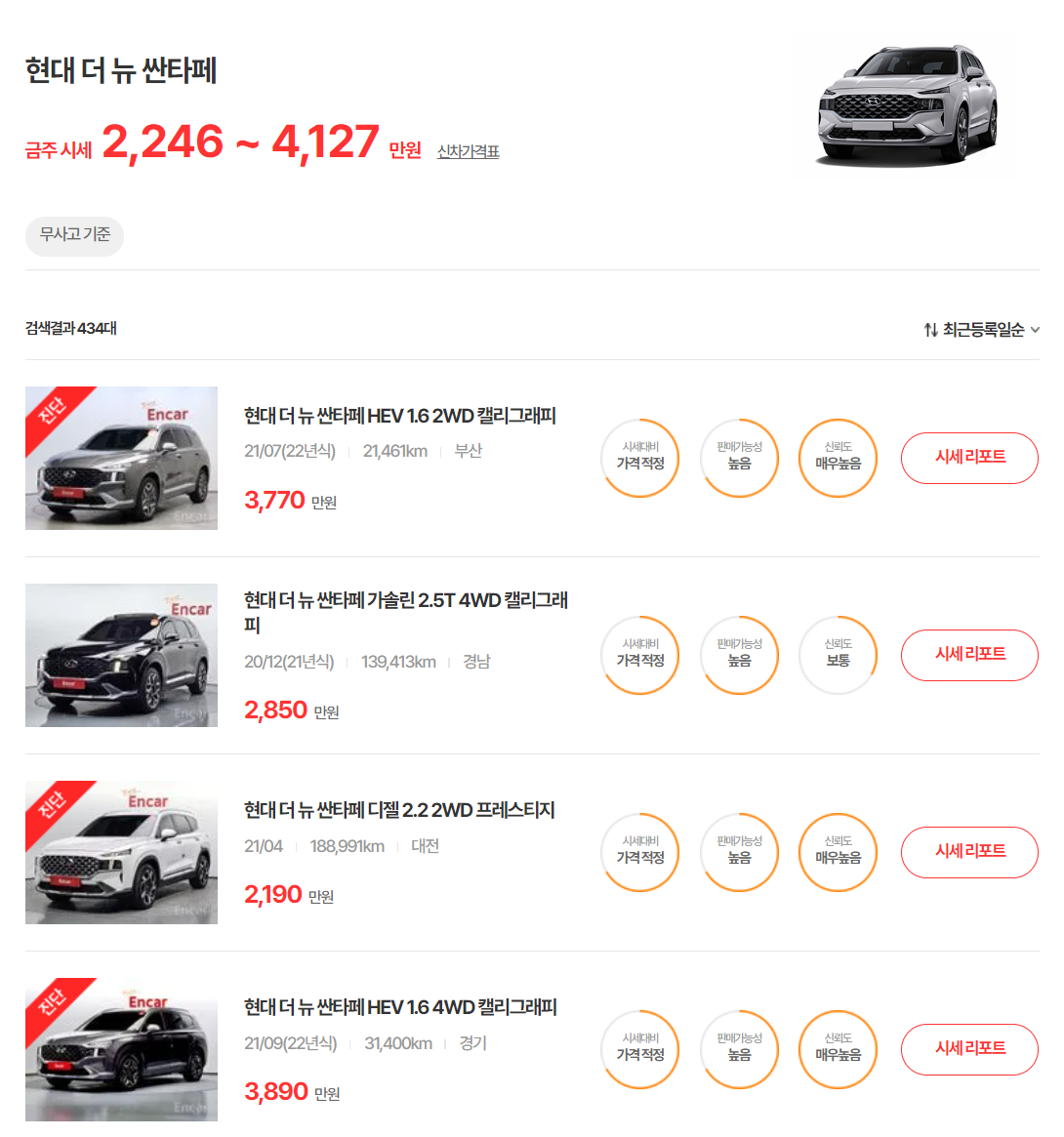Click the 판매가능성 gauge on the HEV 1.6 4WD listing

739,1049
